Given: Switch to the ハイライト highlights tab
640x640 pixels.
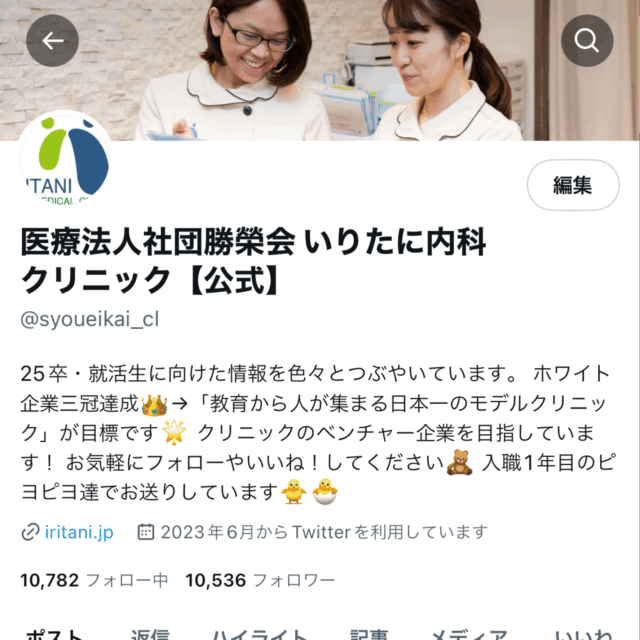Looking at the screenshot, I should point(260,634).
